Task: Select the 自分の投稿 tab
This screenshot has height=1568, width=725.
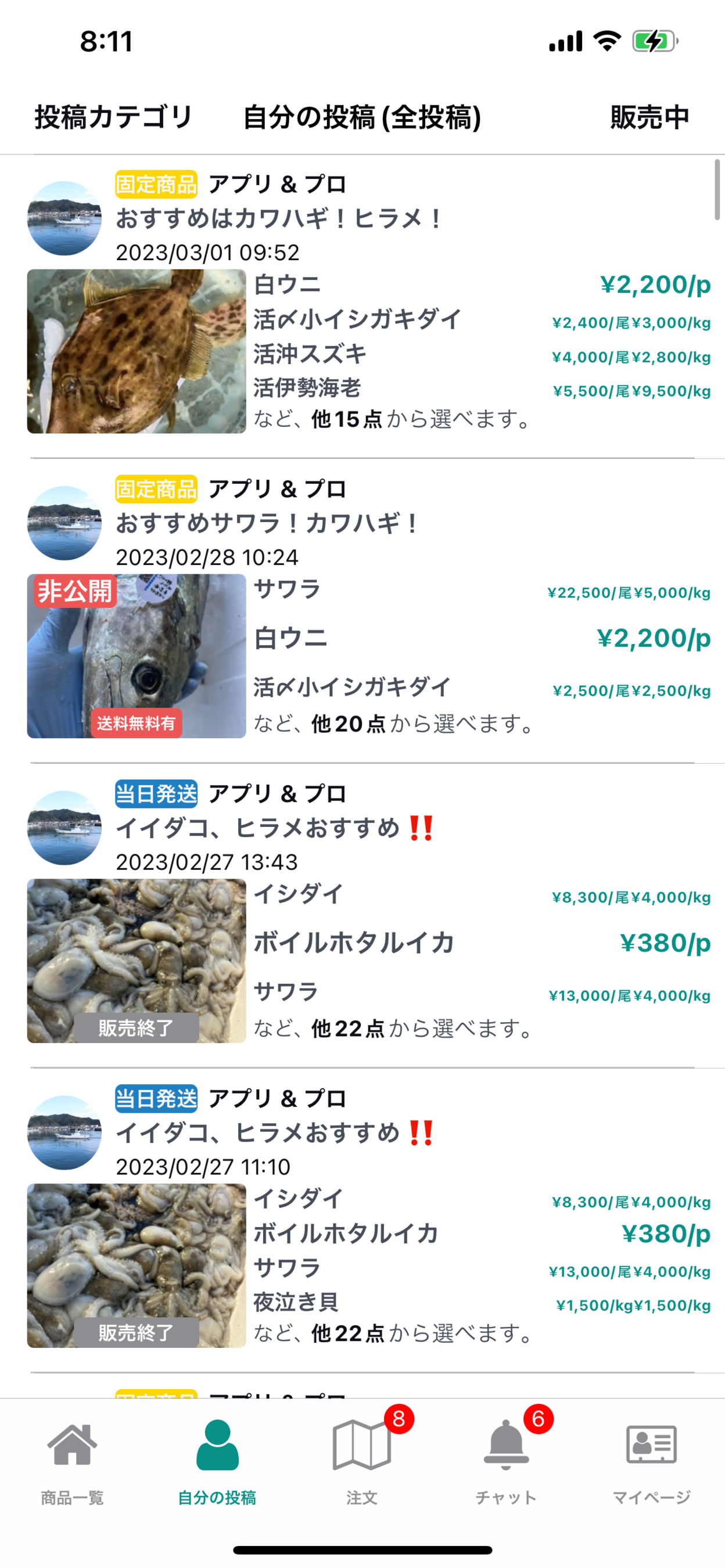Action: [x=217, y=1461]
